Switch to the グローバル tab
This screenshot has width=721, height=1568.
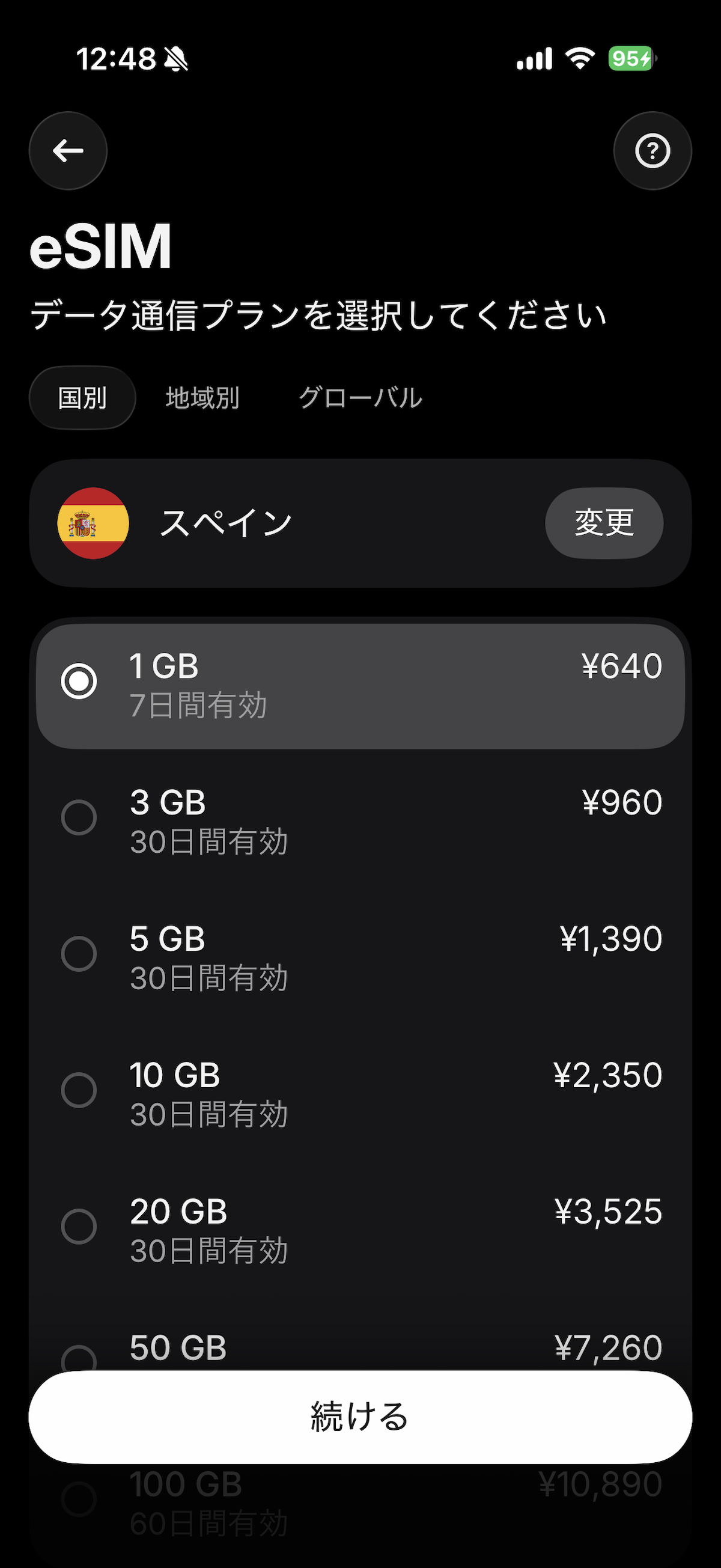tap(360, 398)
